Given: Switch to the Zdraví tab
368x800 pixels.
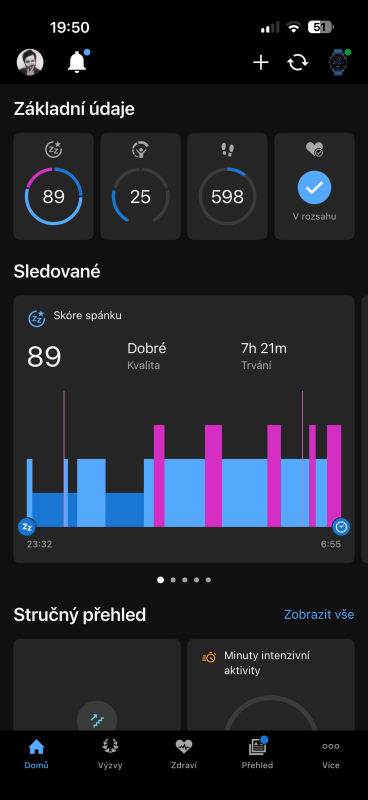Looking at the screenshot, I should [x=184, y=755].
